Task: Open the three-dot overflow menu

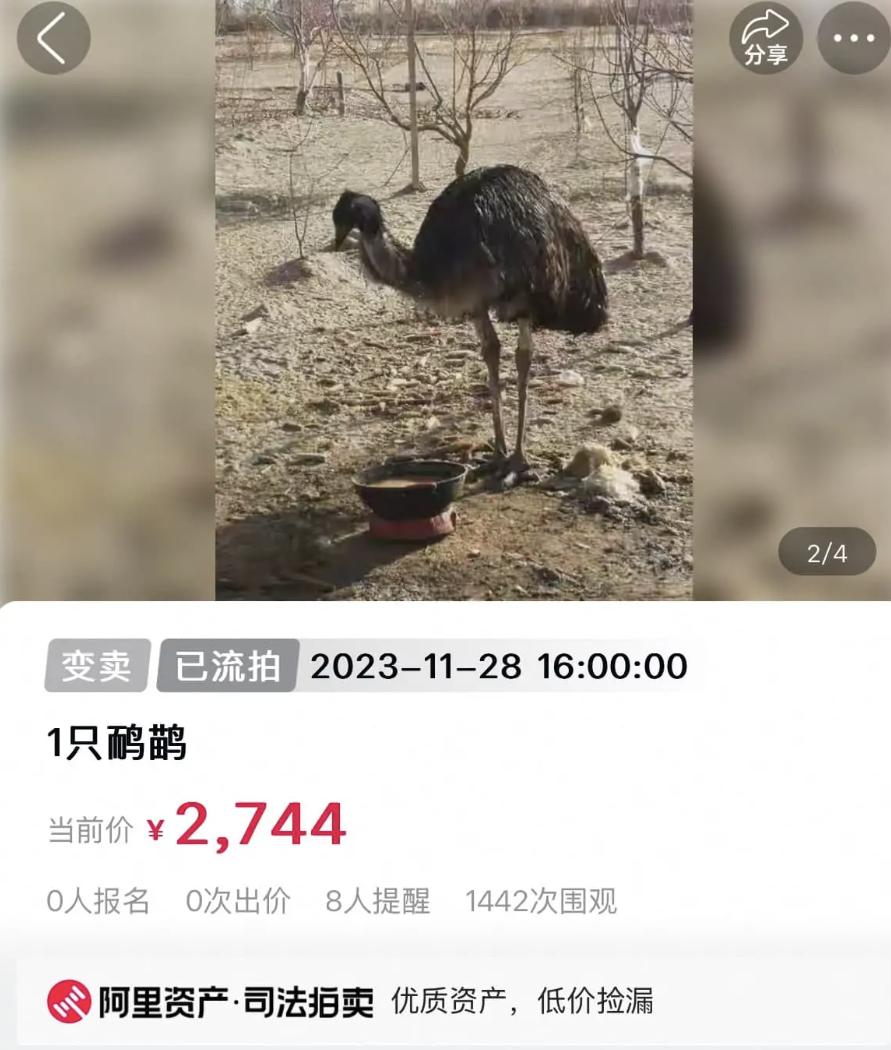Action: point(852,39)
